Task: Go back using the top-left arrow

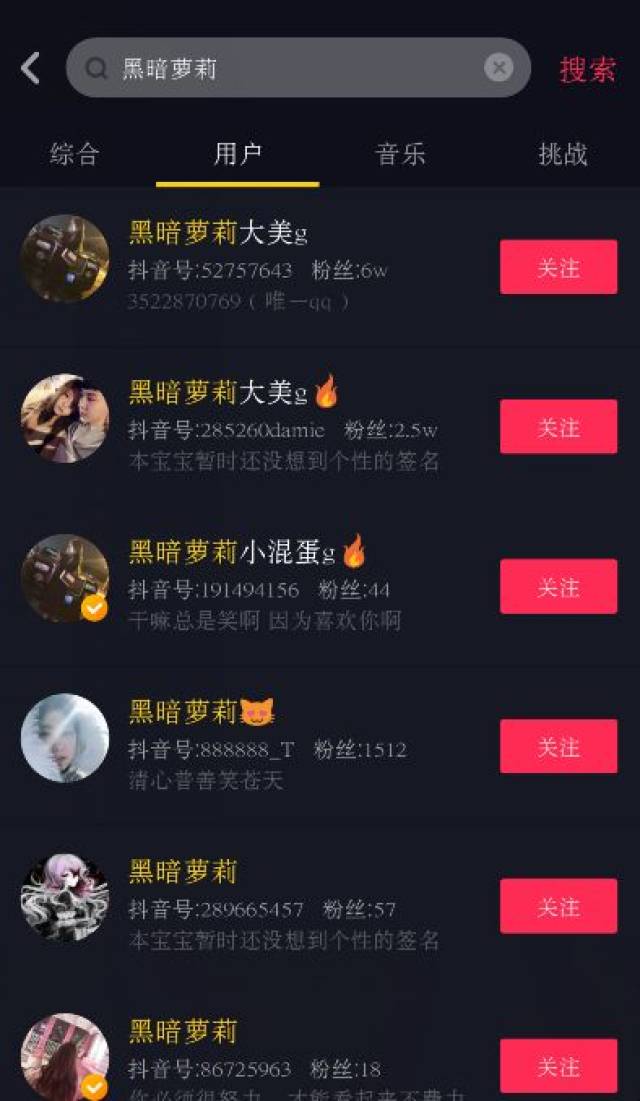Action: click(31, 68)
